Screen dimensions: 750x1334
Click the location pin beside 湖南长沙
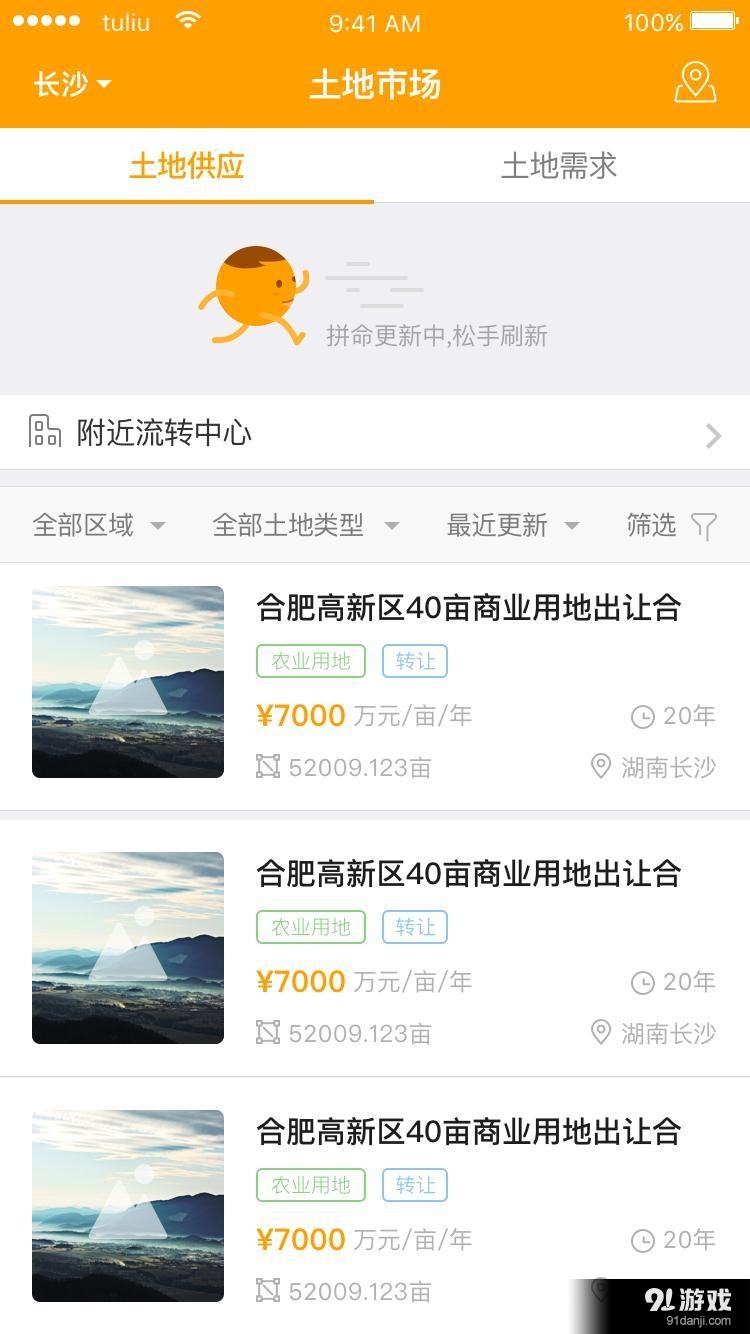pyautogui.click(x=600, y=766)
